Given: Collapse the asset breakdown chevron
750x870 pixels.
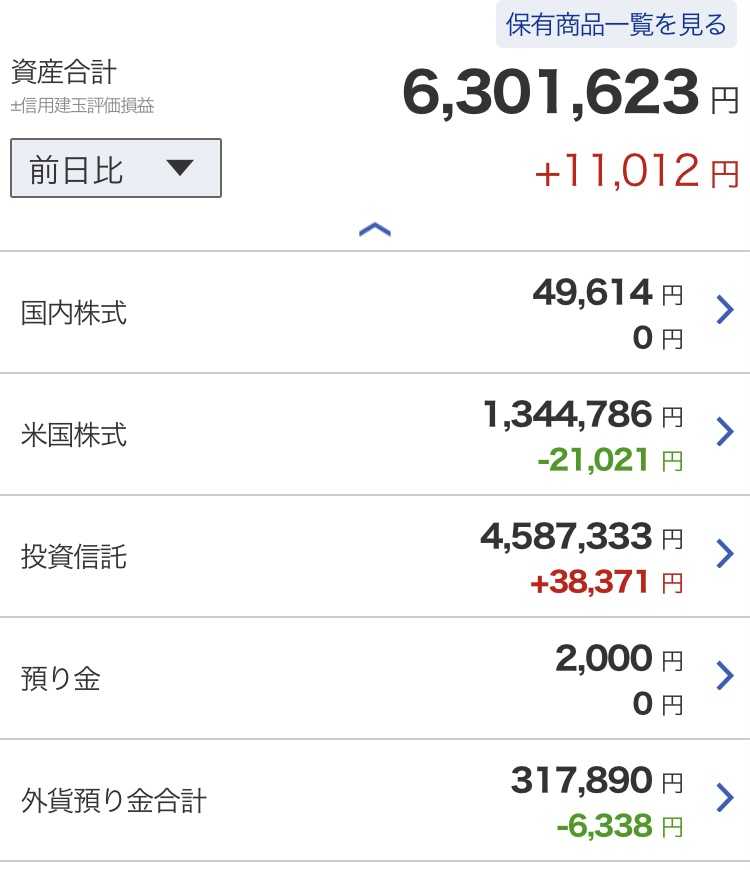Looking at the screenshot, I should pos(375,229).
